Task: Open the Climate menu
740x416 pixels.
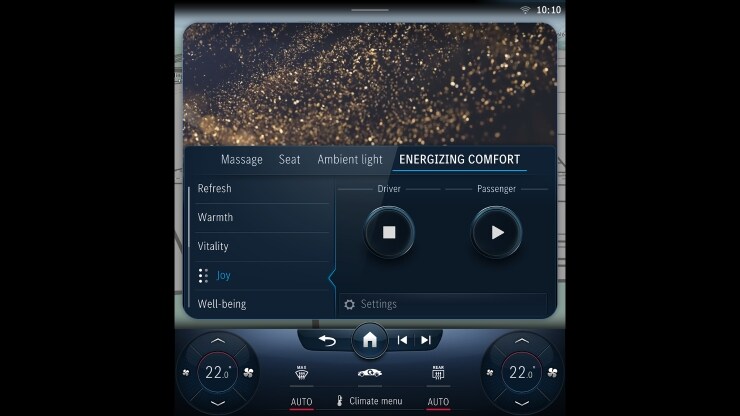Action: (x=370, y=401)
